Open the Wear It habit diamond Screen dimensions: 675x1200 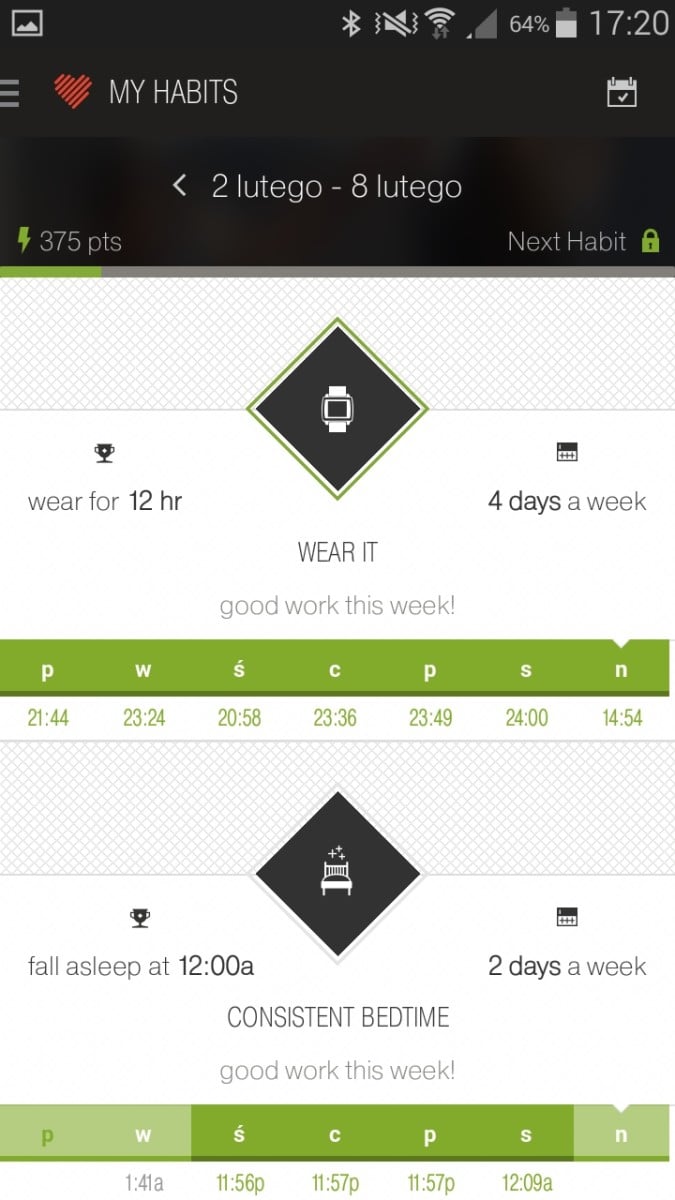pyautogui.click(x=337, y=408)
